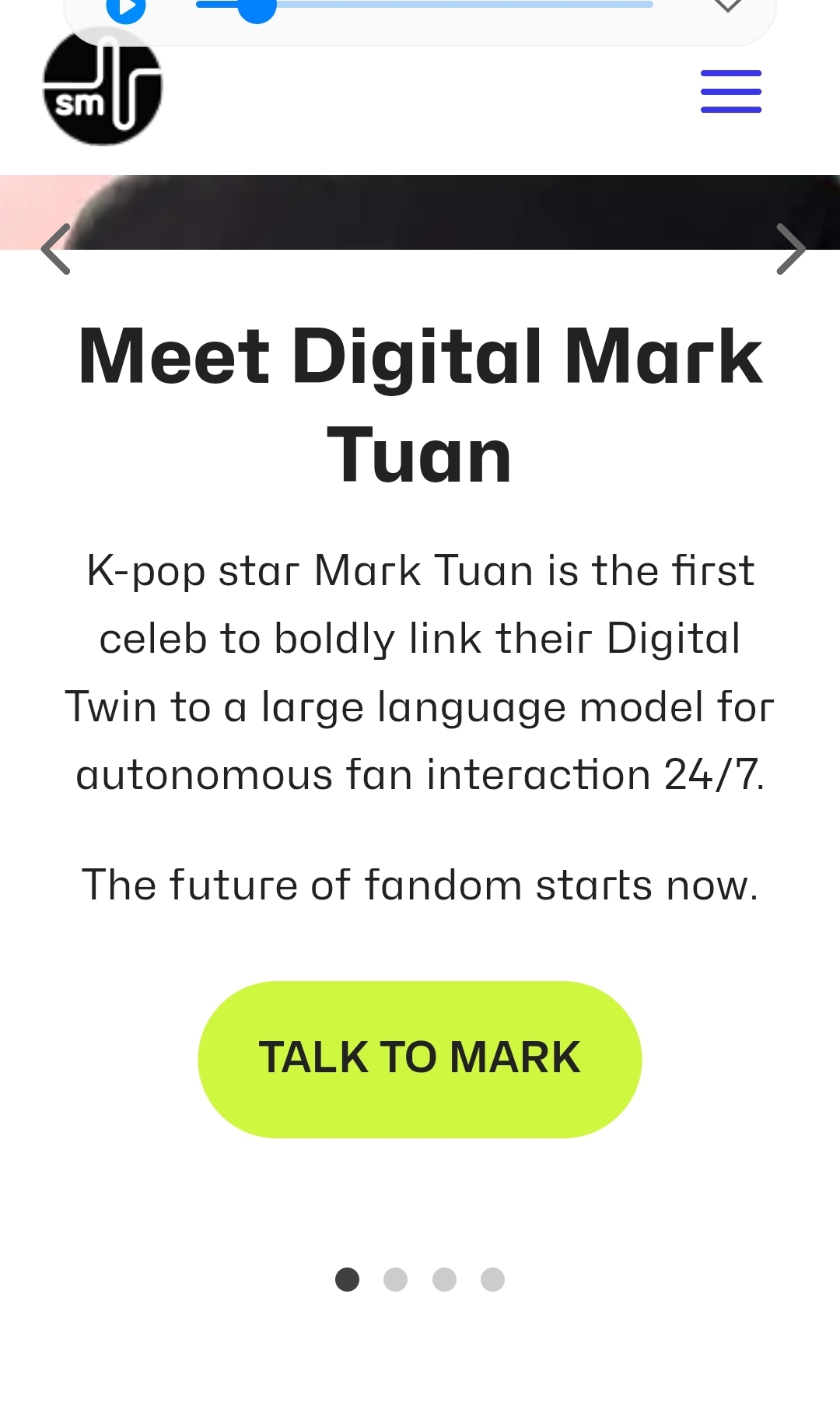The height and width of the screenshot is (1406, 840).
Task: Tap the TALK TO MARK button
Action: click(x=420, y=1059)
